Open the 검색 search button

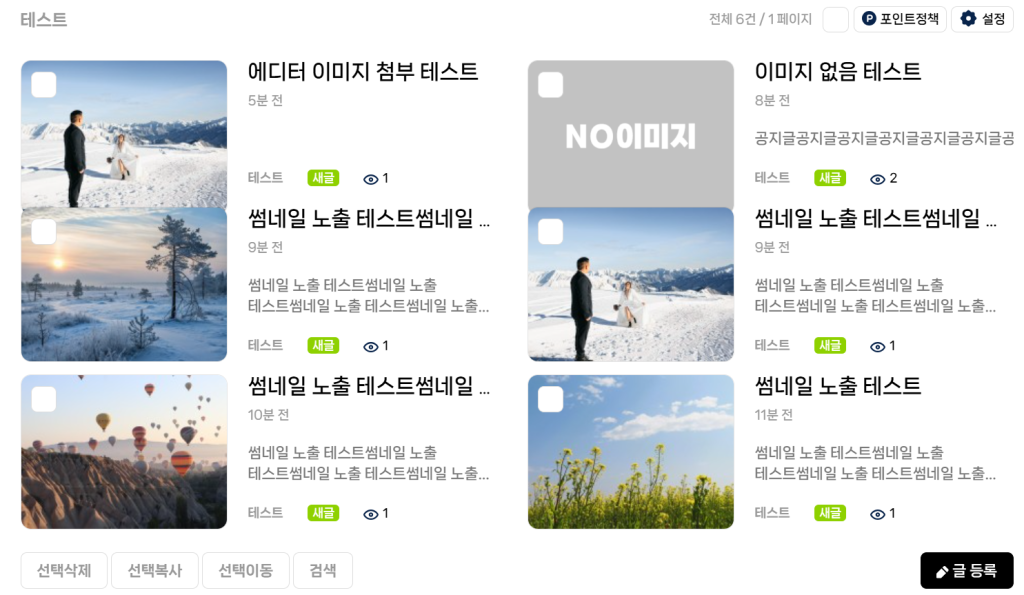pos(323,571)
